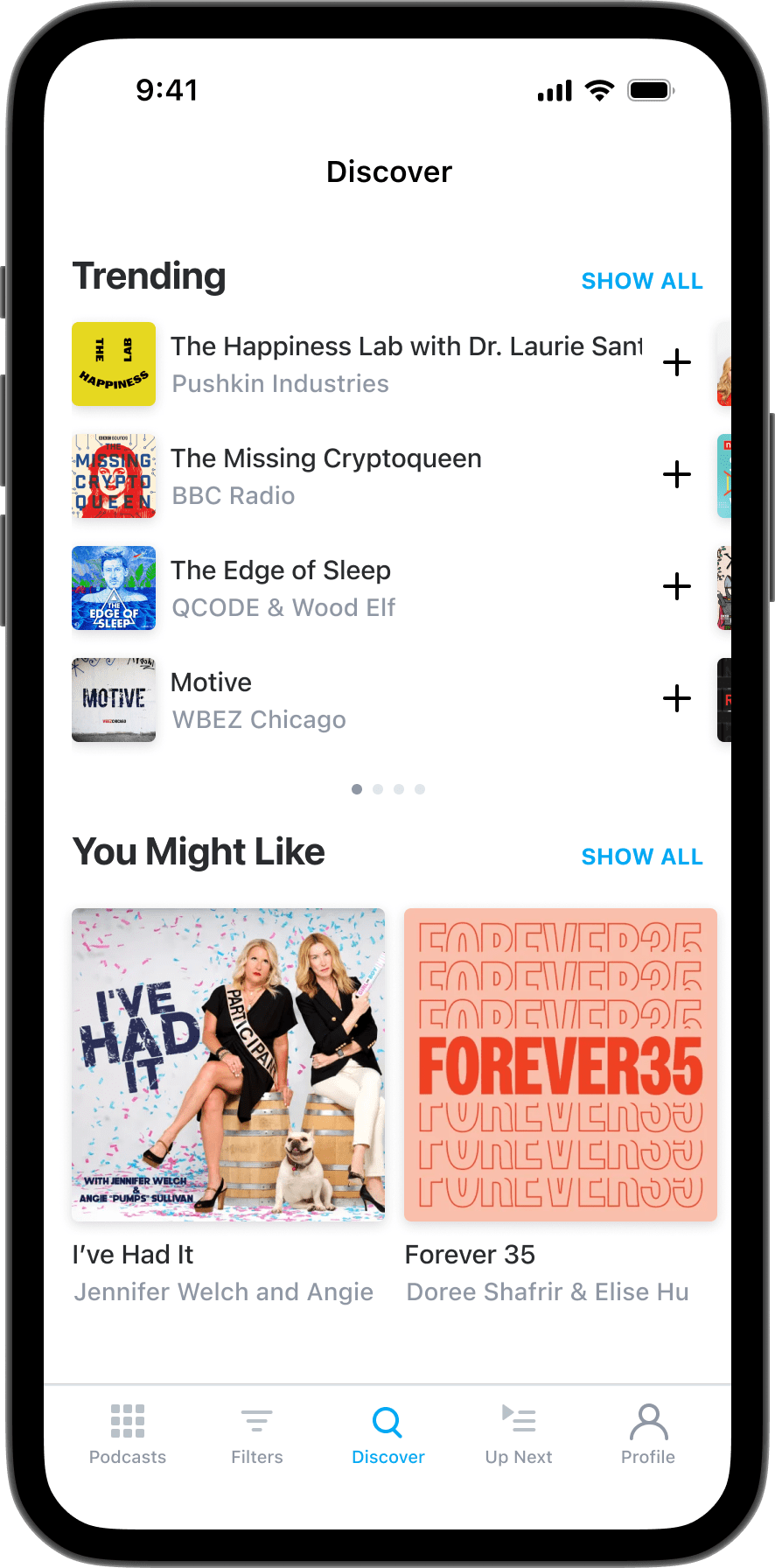Viewport: 775px width, 1568px height.
Task: Show all You Might Like podcasts
Action: (x=641, y=857)
